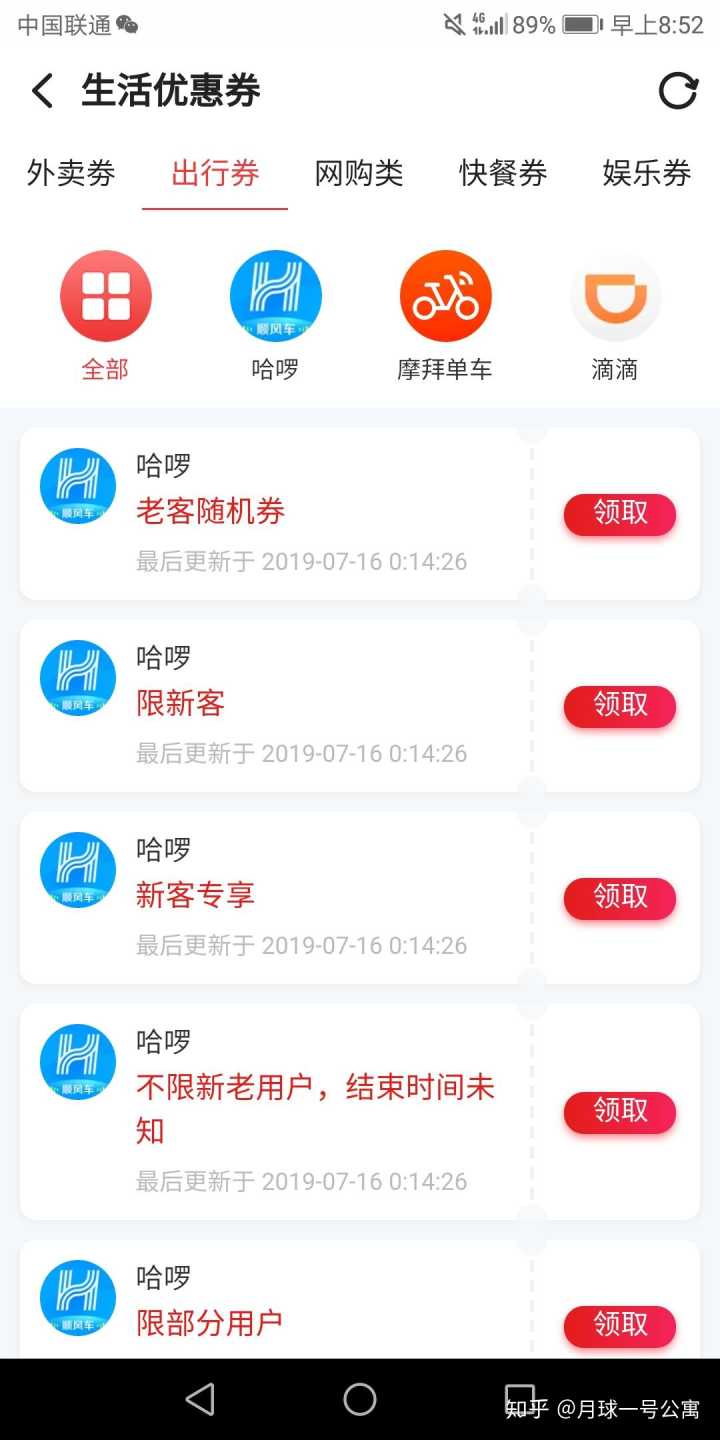Claim the 新客专享 coupon
The height and width of the screenshot is (1440, 720).
point(620,898)
